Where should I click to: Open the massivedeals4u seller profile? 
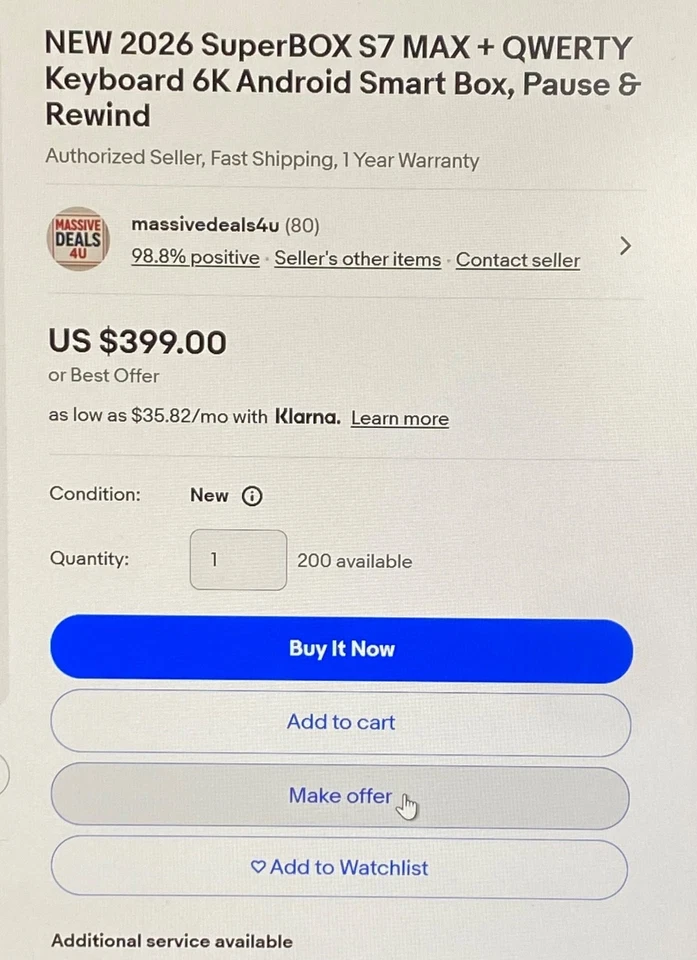(205, 225)
